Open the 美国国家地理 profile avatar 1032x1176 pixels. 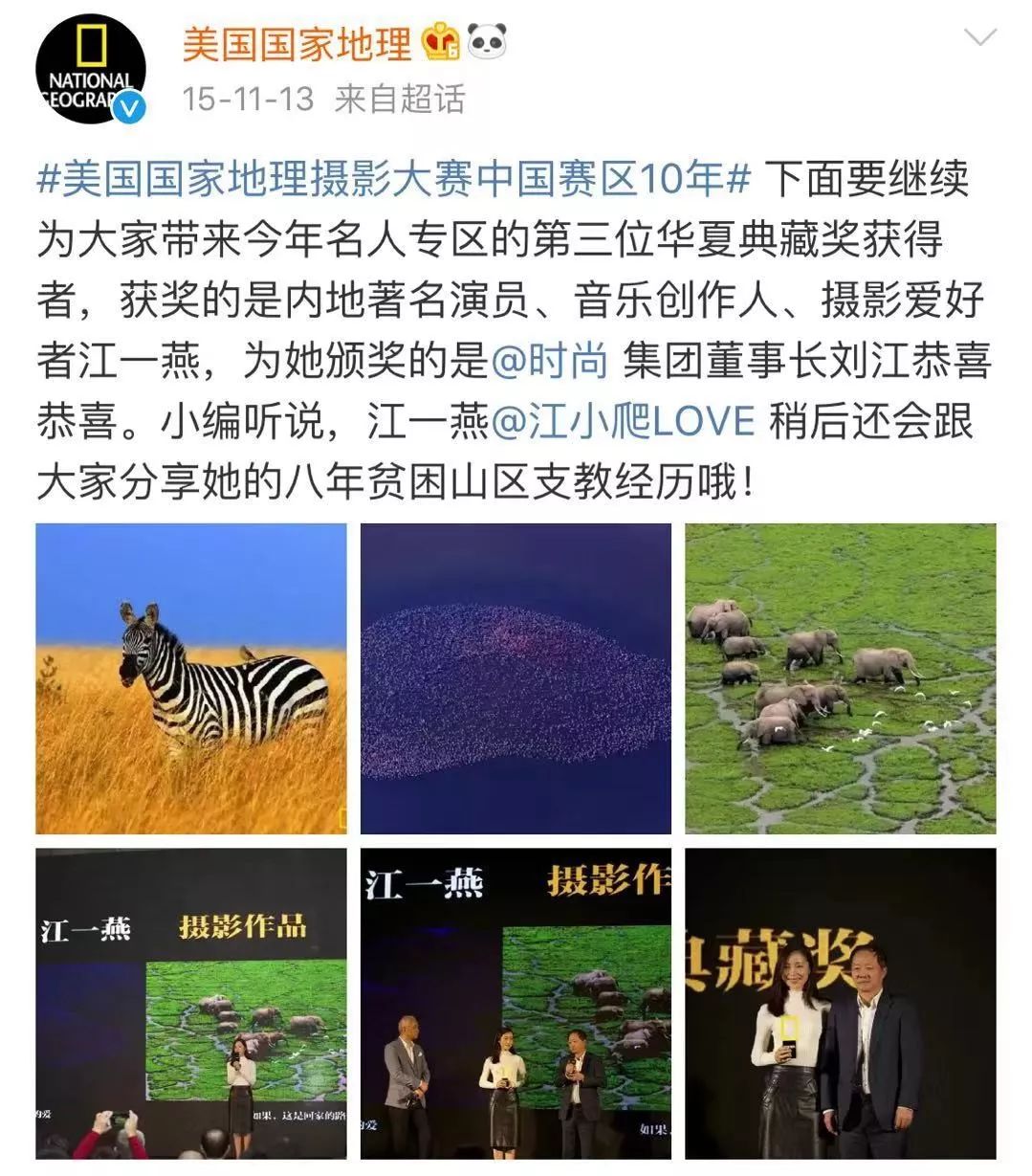pyautogui.click(x=91, y=69)
